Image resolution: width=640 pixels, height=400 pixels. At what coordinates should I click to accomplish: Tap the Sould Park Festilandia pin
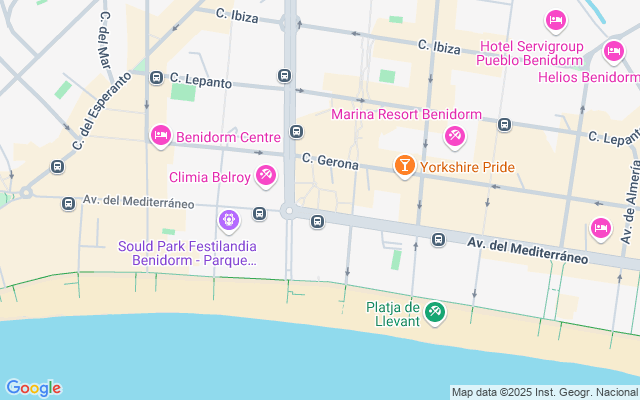click(229, 220)
